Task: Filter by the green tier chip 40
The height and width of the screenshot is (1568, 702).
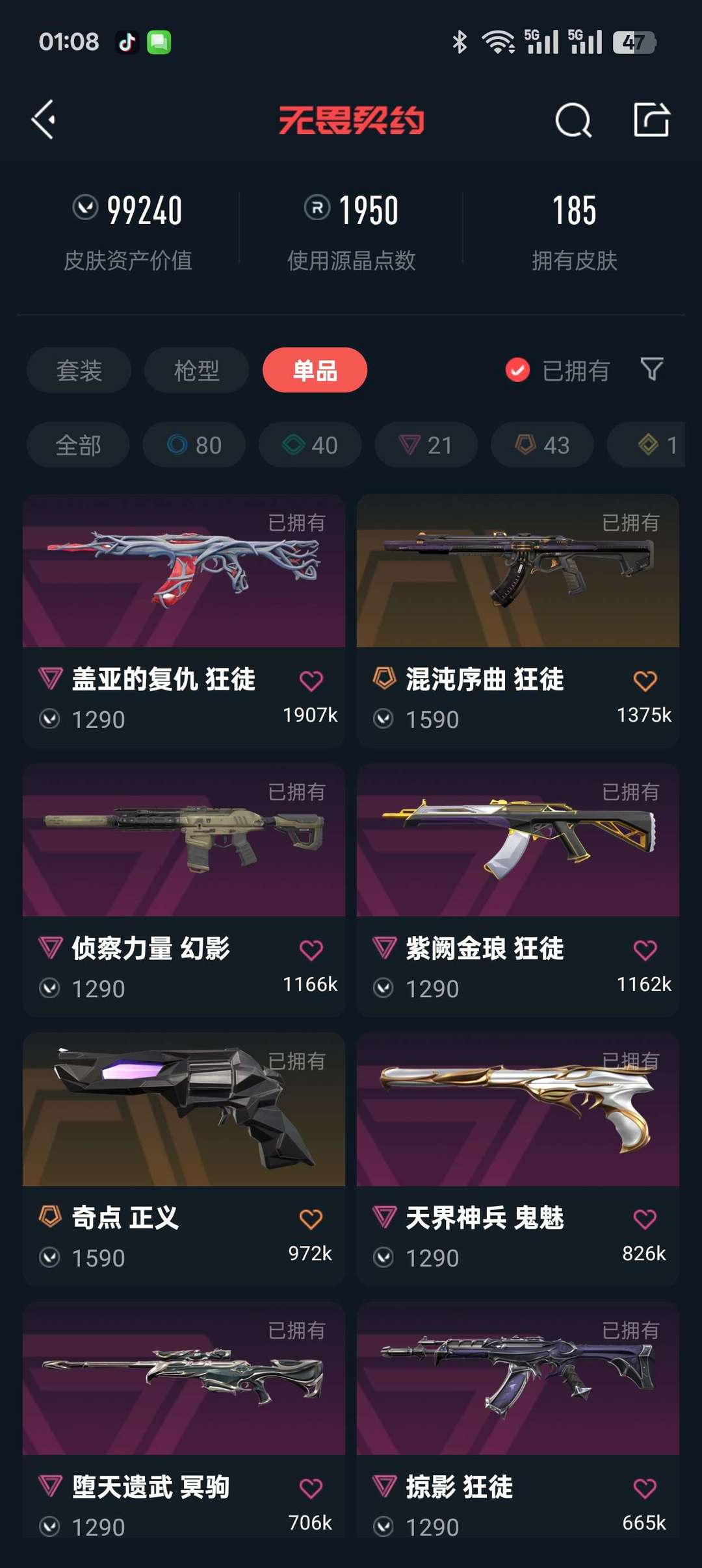Action: point(310,445)
